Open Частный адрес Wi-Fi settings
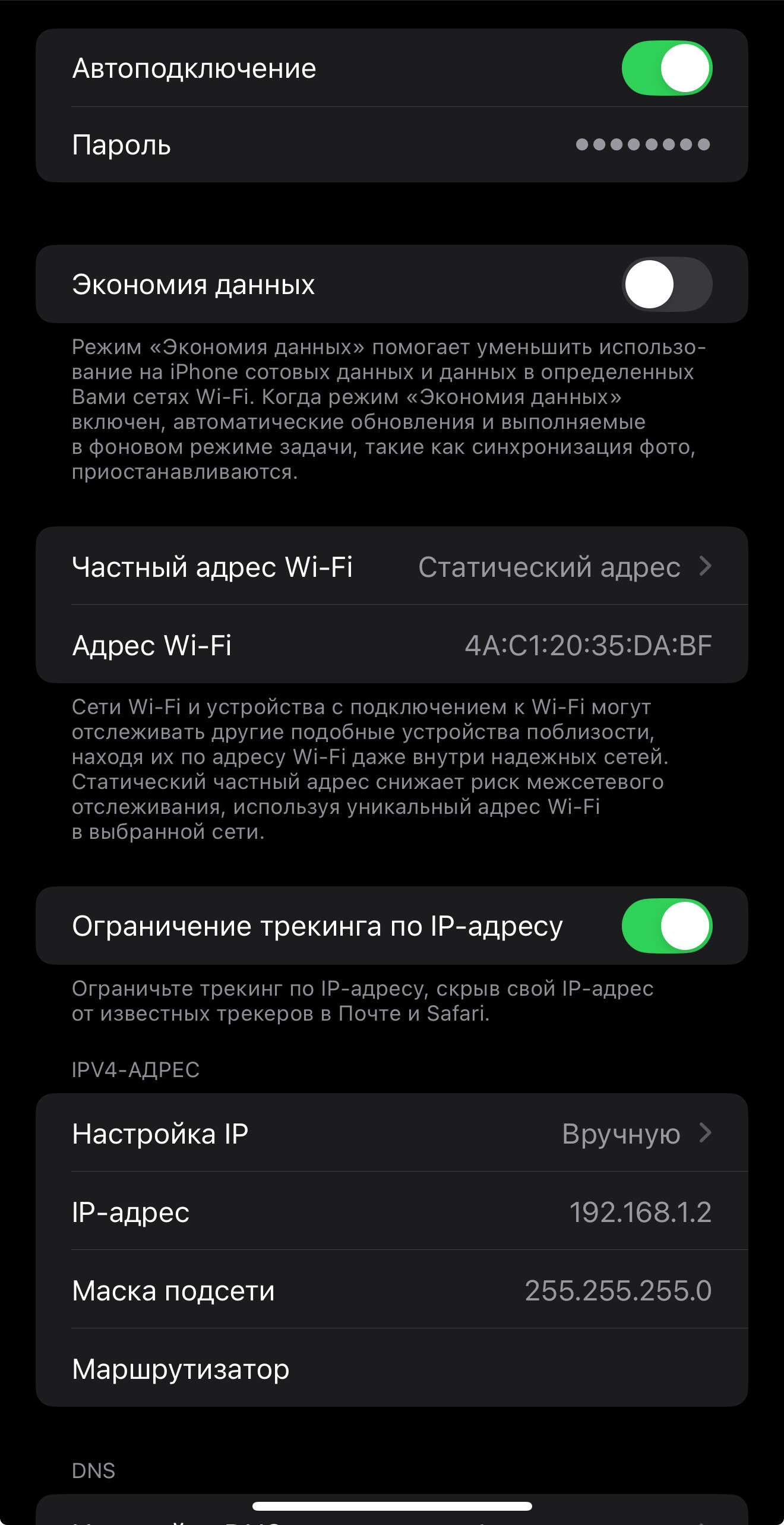Viewport: 784px width, 1525px height. (x=391, y=566)
